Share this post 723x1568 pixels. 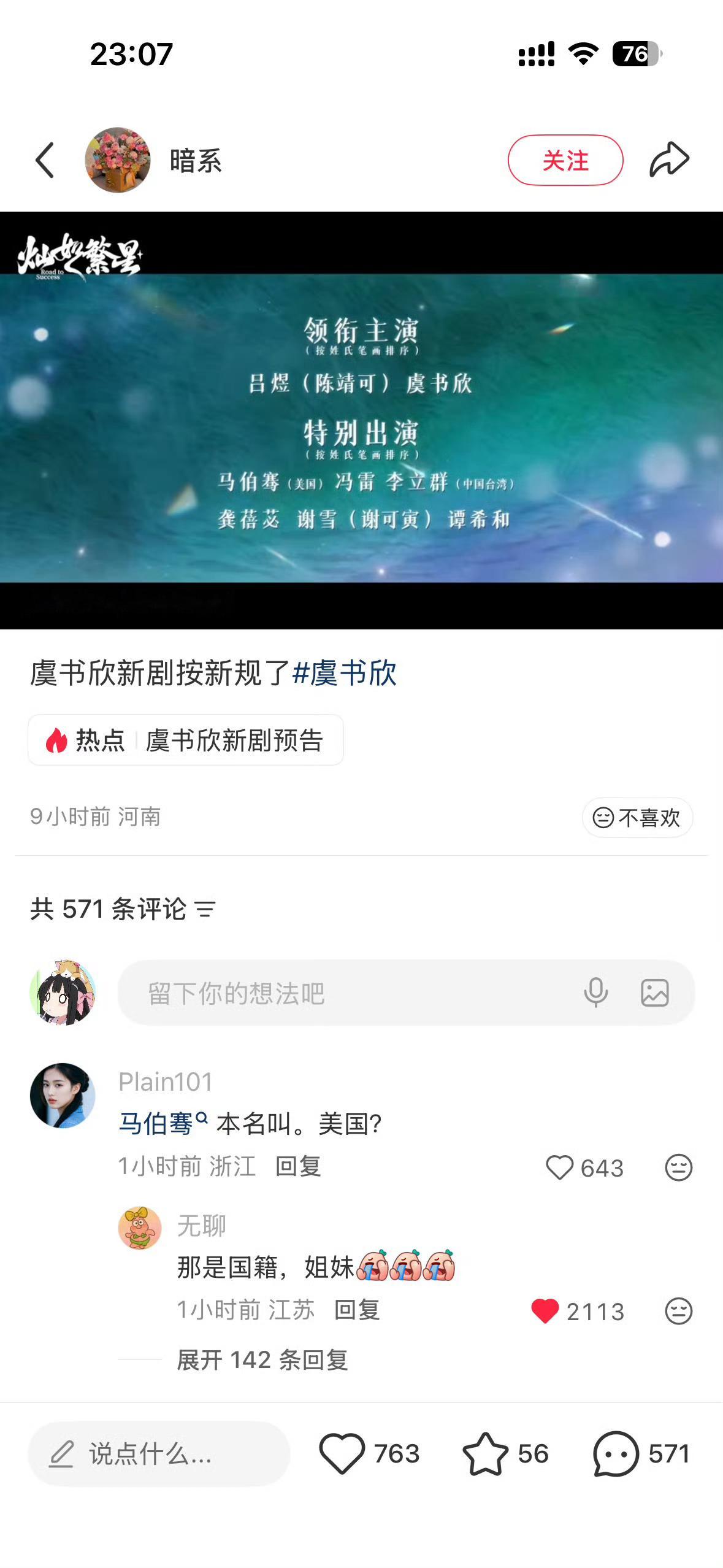coord(669,159)
